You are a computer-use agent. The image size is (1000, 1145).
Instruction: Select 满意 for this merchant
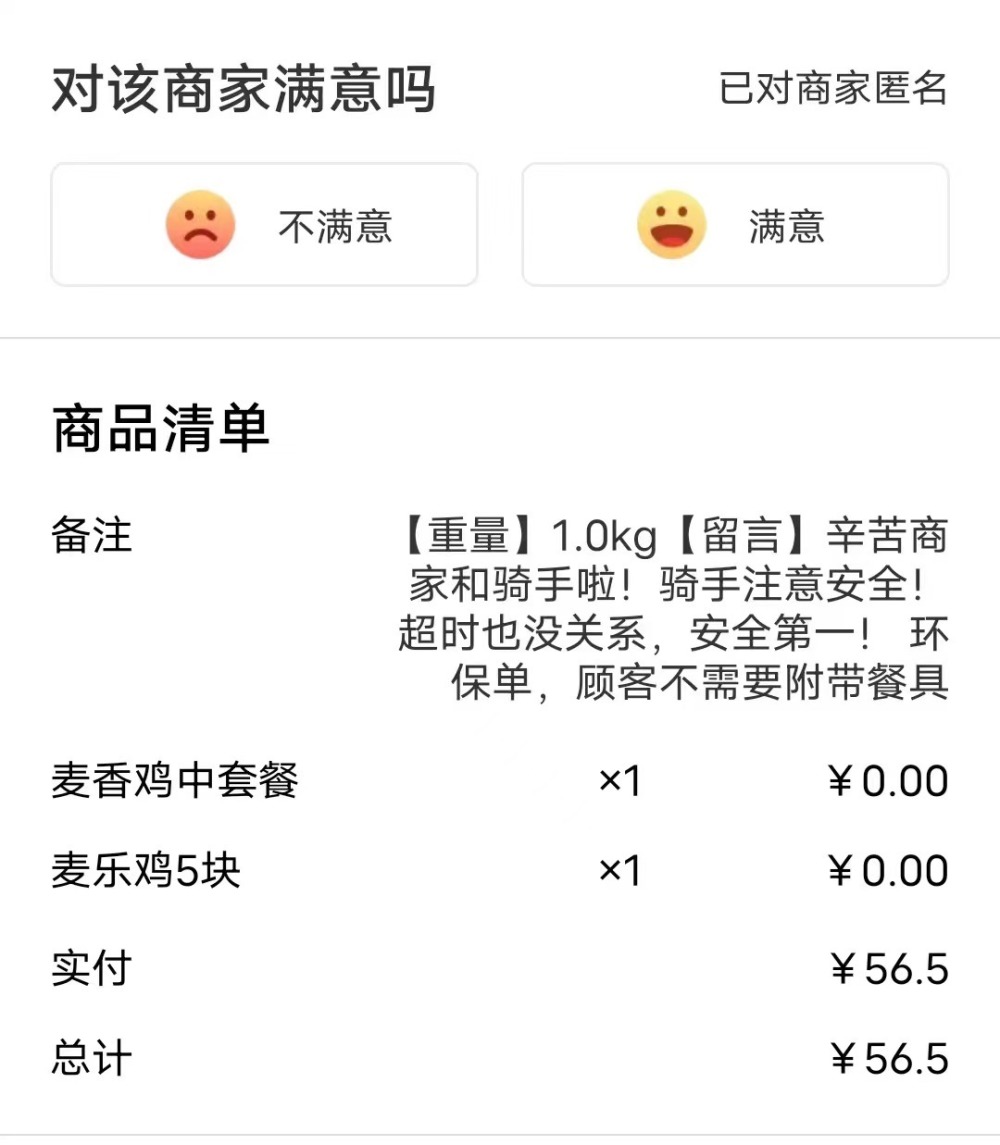pyautogui.click(x=735, y=225)
